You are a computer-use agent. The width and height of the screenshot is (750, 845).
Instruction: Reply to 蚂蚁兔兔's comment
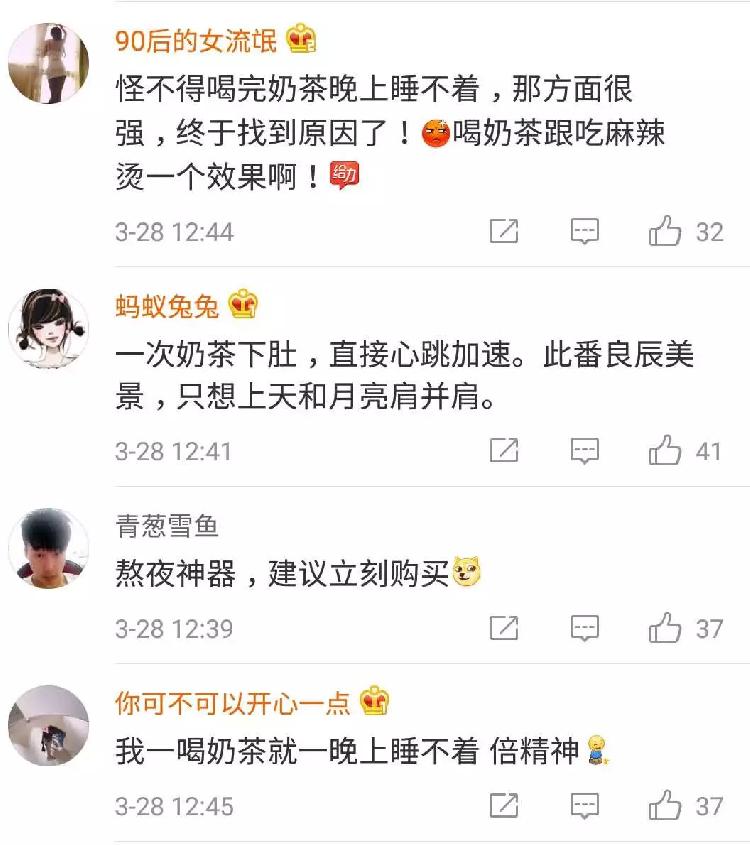click(584, 451)
